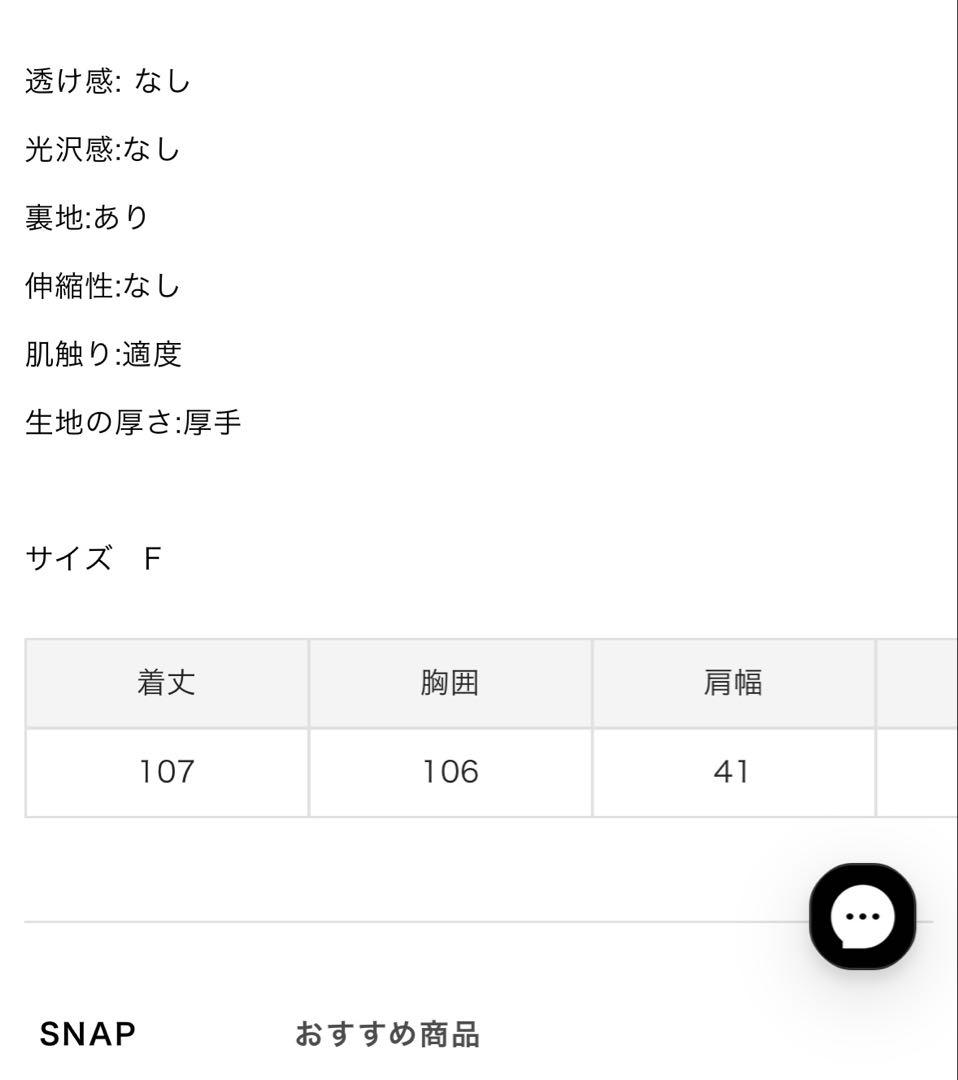Switch to the SNAP tab
Viewport: 958px width, 1080px height.
(x=88, y=1034)
